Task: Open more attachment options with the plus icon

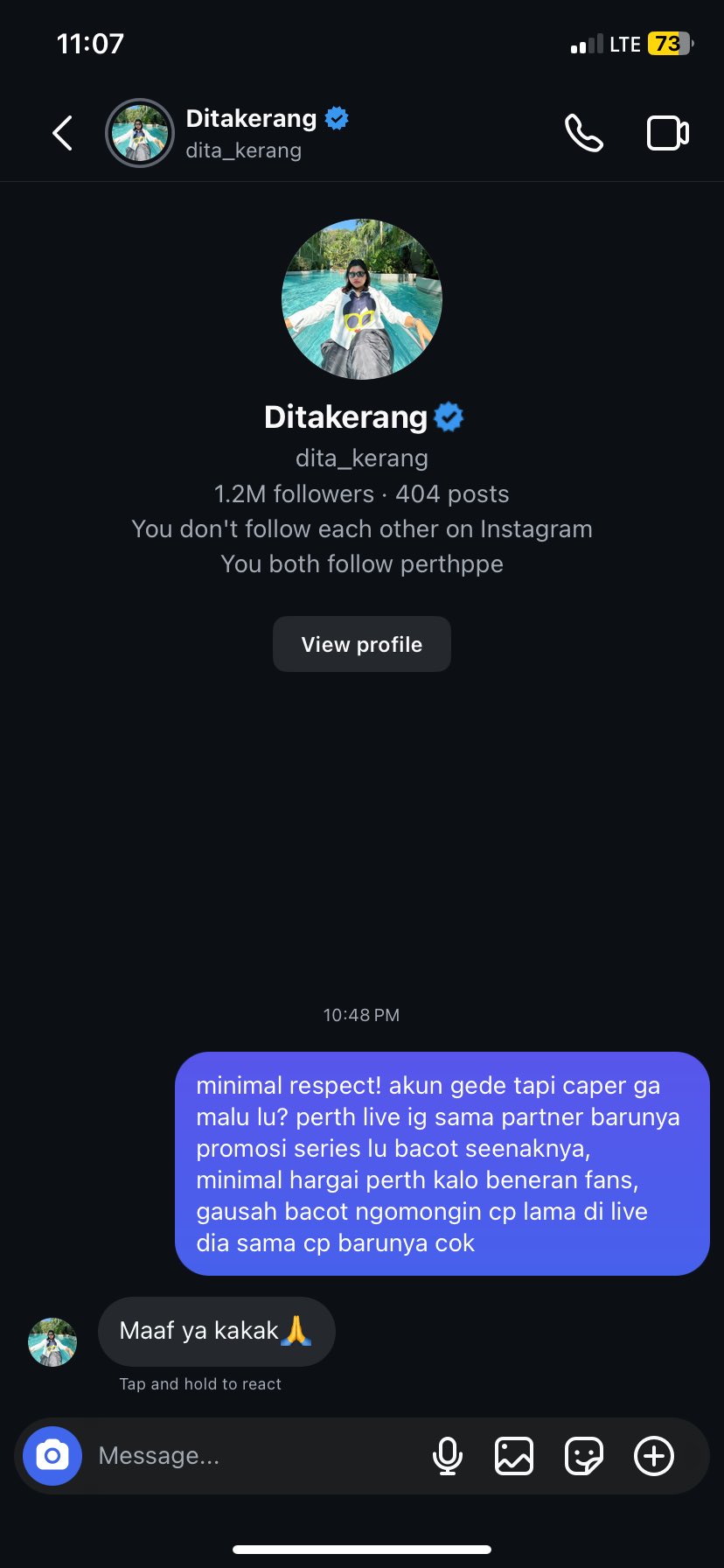Action: (x=653, y=1455)
